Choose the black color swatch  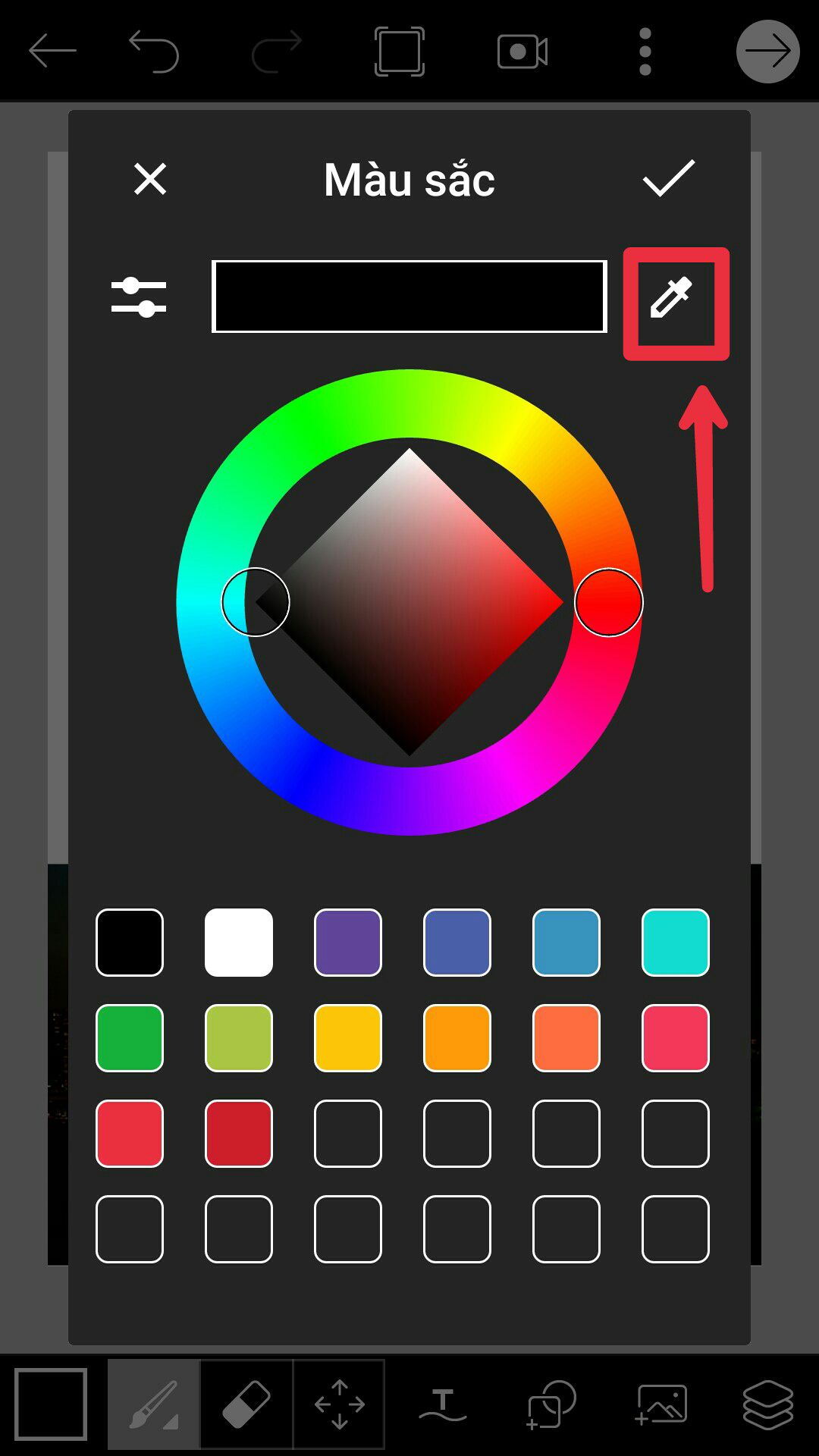[x=130, y=943]
